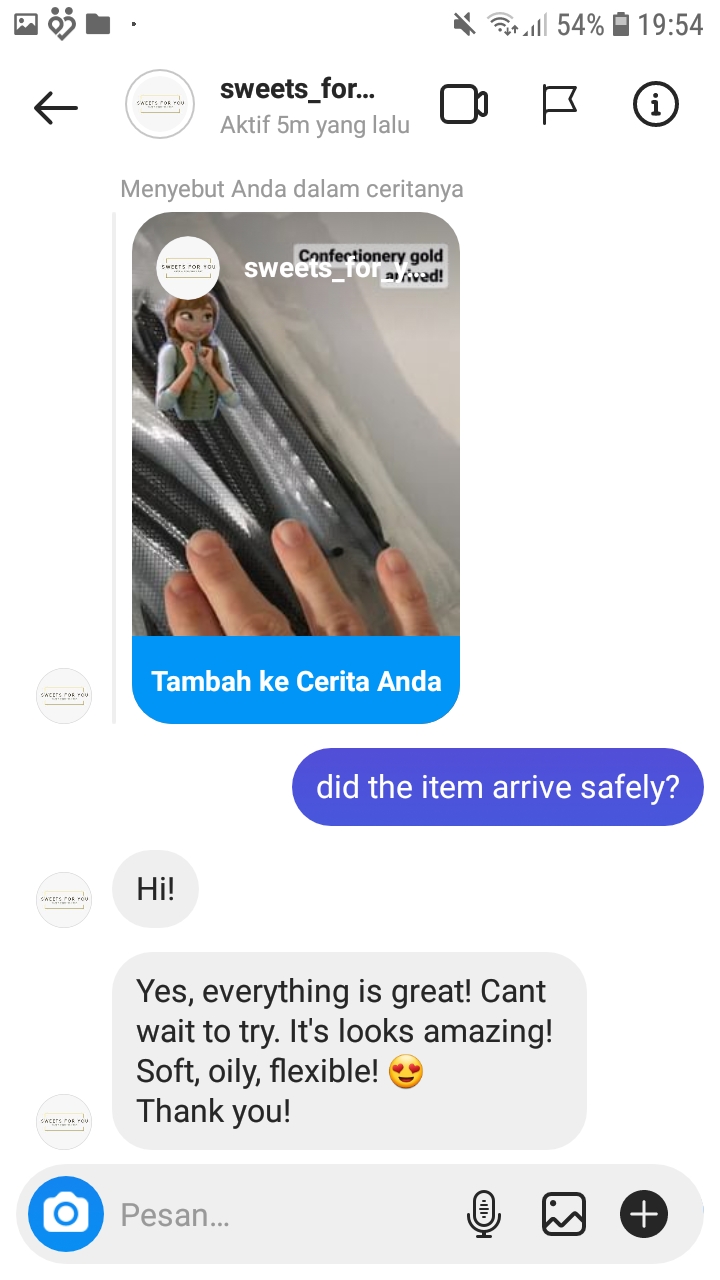Go back from the chat
This screenshot has width=720, height=1280.
click(55, 107)
